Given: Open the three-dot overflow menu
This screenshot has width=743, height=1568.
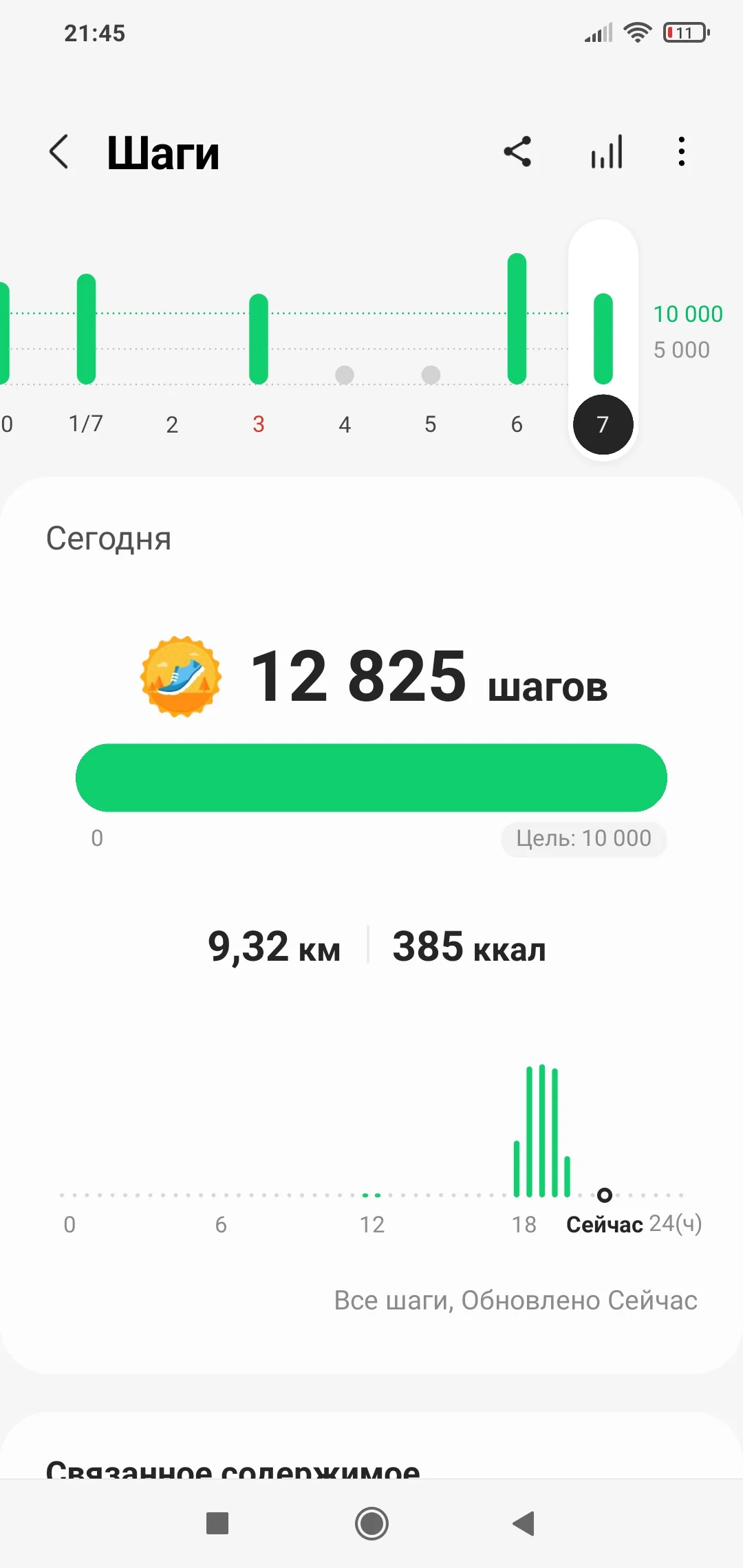Looking at the screenshot, I should pyautogui.click(x=681, y=151).
